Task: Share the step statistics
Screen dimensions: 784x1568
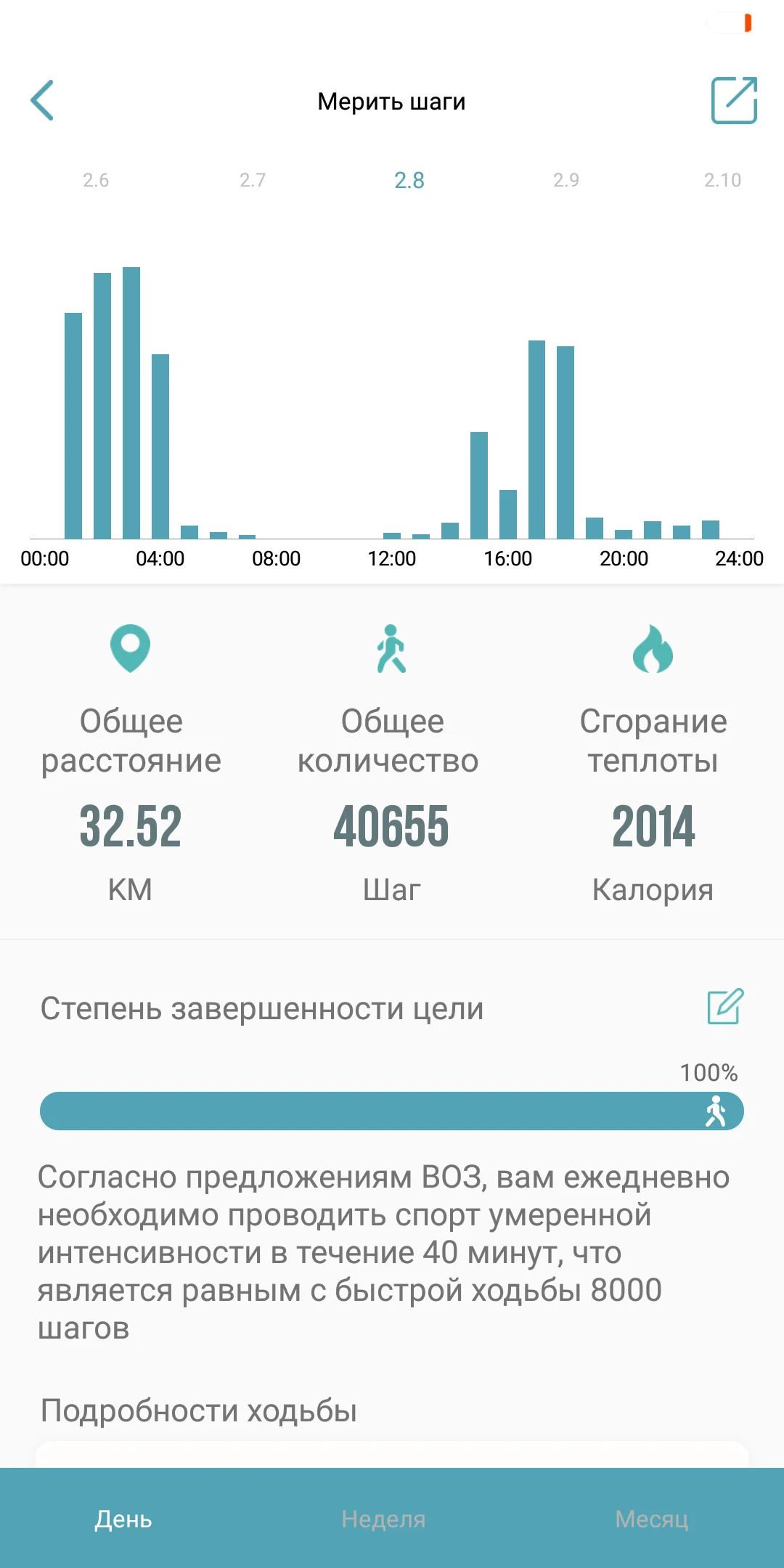Action: click(733, 100)
